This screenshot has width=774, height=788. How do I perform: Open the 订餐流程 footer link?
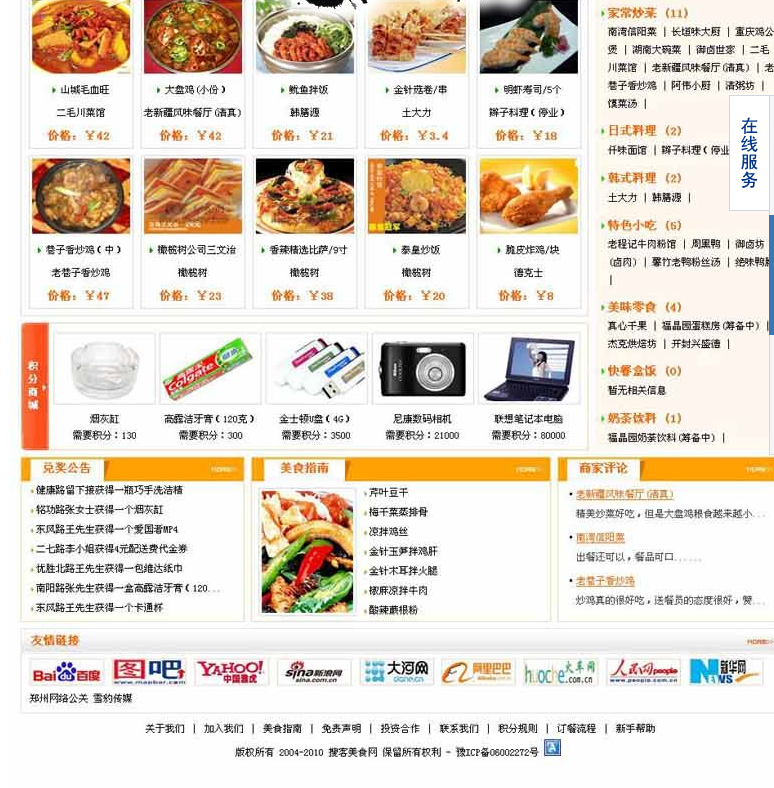coord(576,729)
